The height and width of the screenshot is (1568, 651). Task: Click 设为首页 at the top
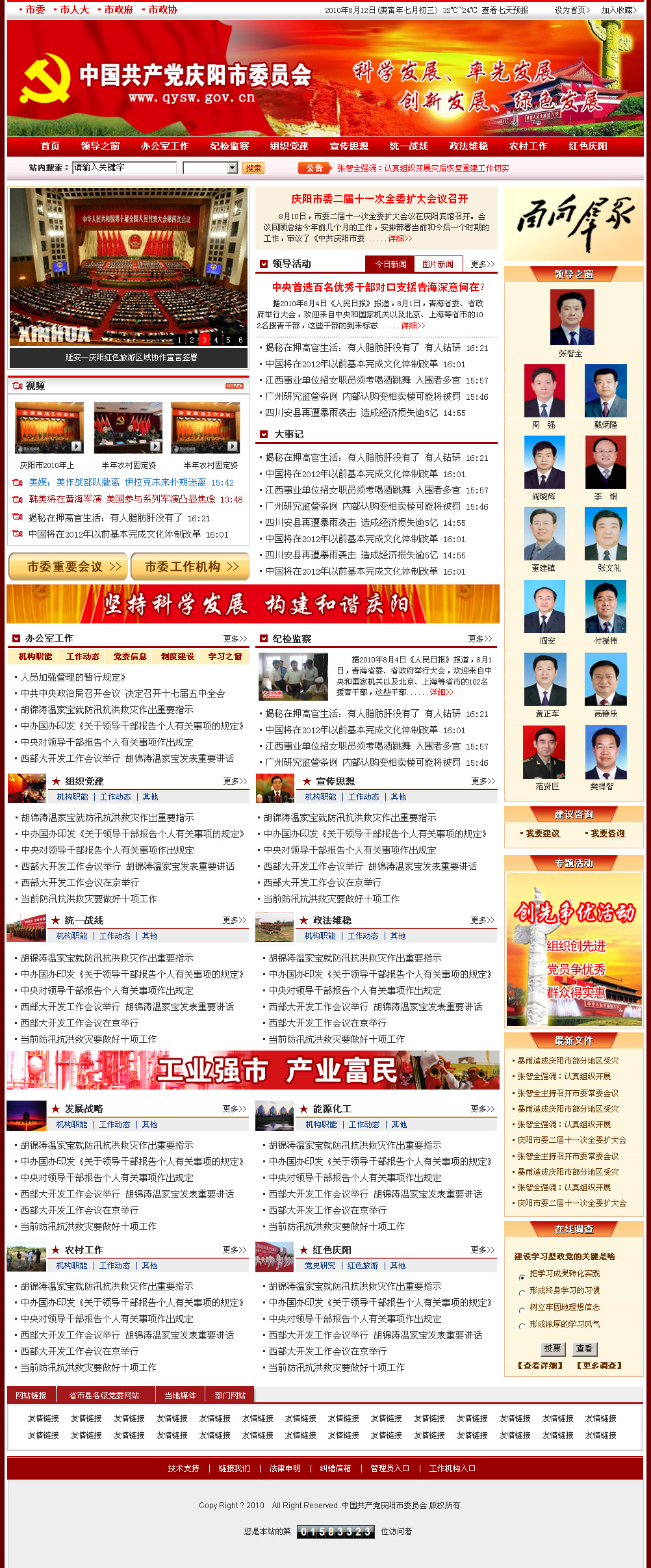click(x=572, y=10)
